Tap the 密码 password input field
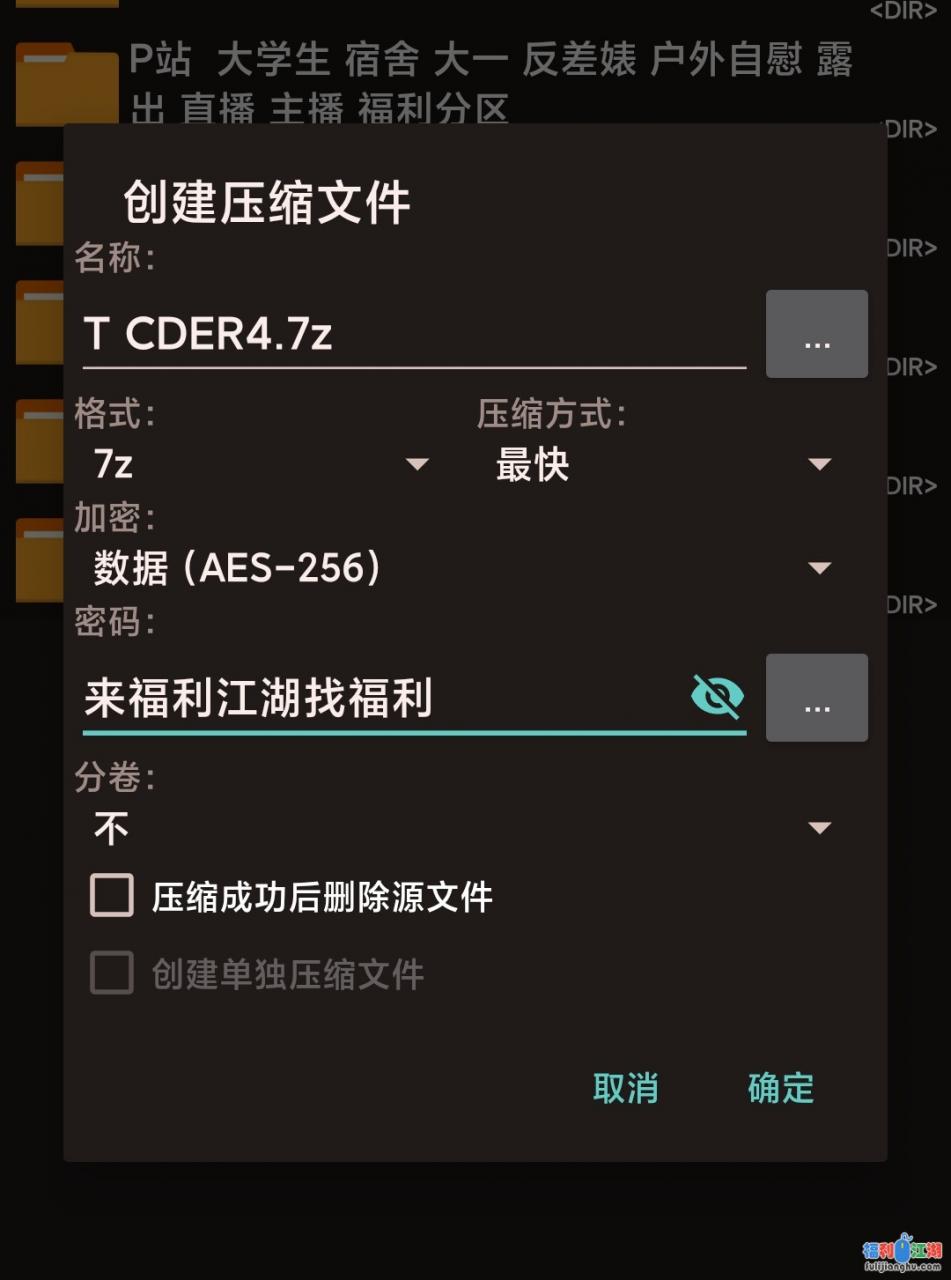The image size is (951, 1280). tap(380, 698)
